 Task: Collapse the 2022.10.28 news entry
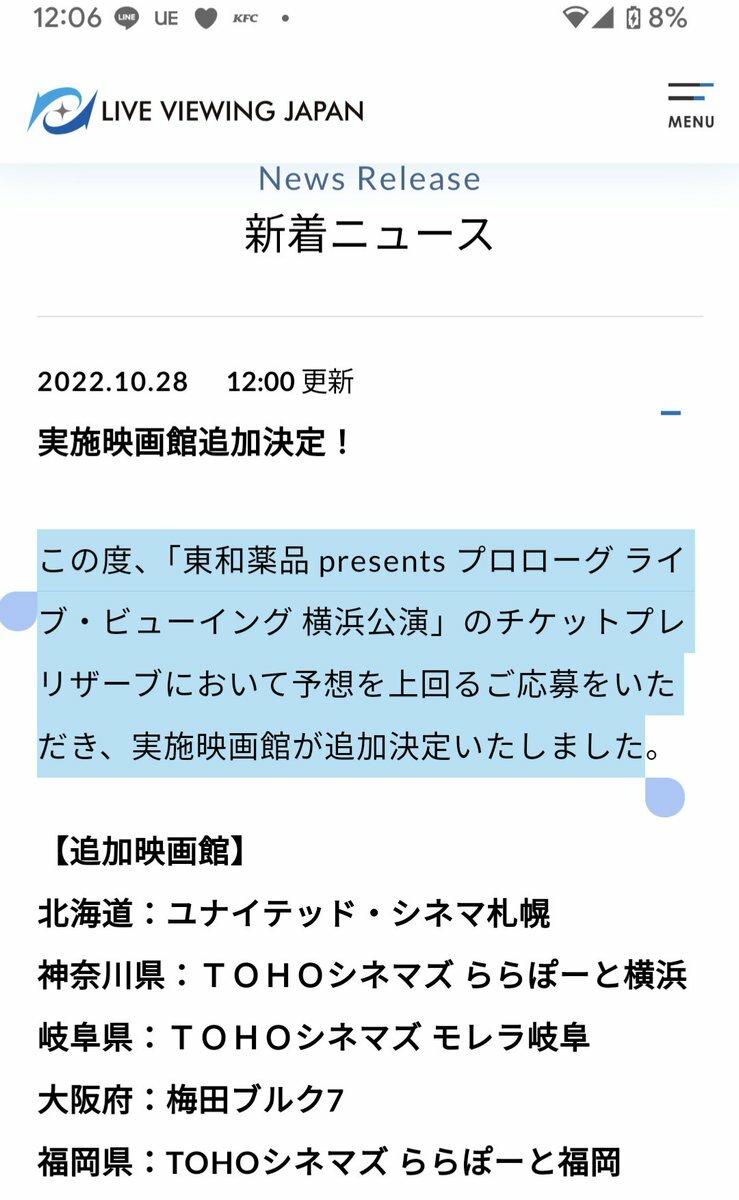670,413
